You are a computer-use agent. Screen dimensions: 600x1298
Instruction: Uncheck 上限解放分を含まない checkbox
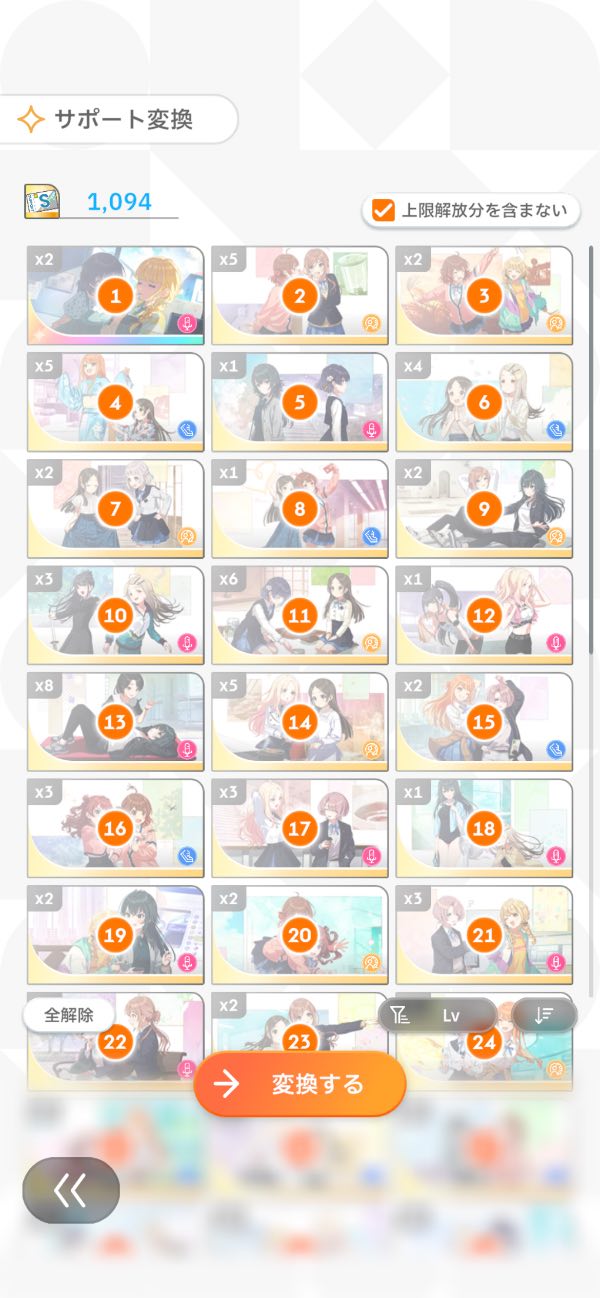[382, 210]
